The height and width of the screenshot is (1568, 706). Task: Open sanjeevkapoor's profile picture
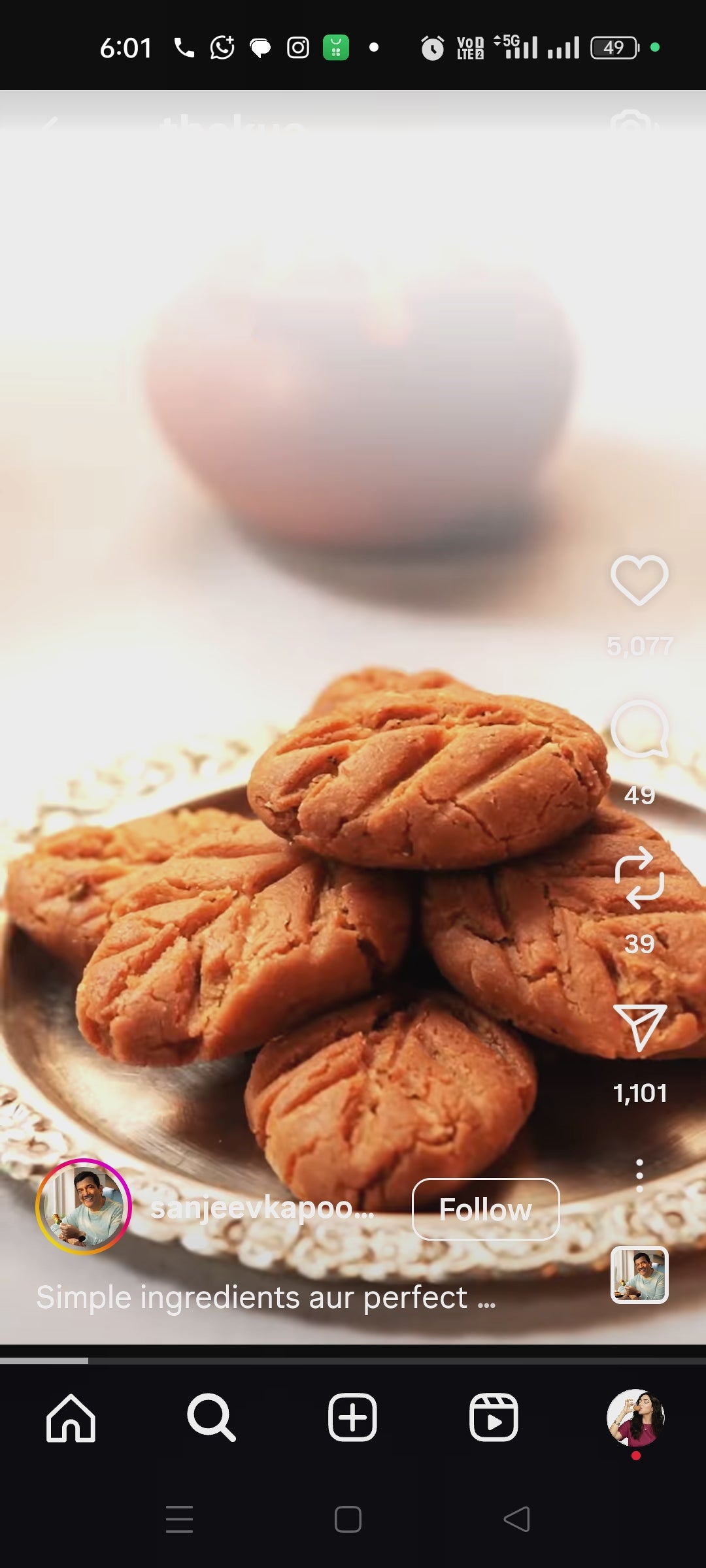click(84, 1207)
